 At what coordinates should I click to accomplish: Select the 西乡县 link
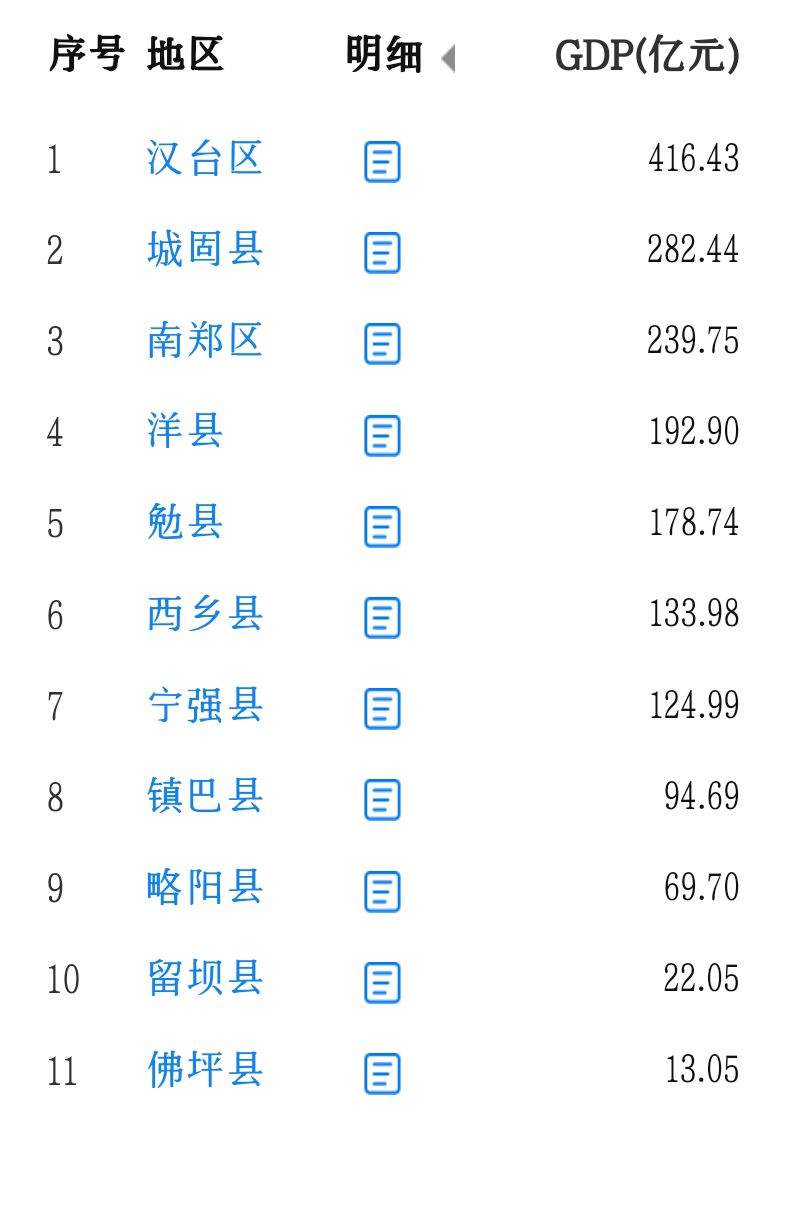coord(205,614)
